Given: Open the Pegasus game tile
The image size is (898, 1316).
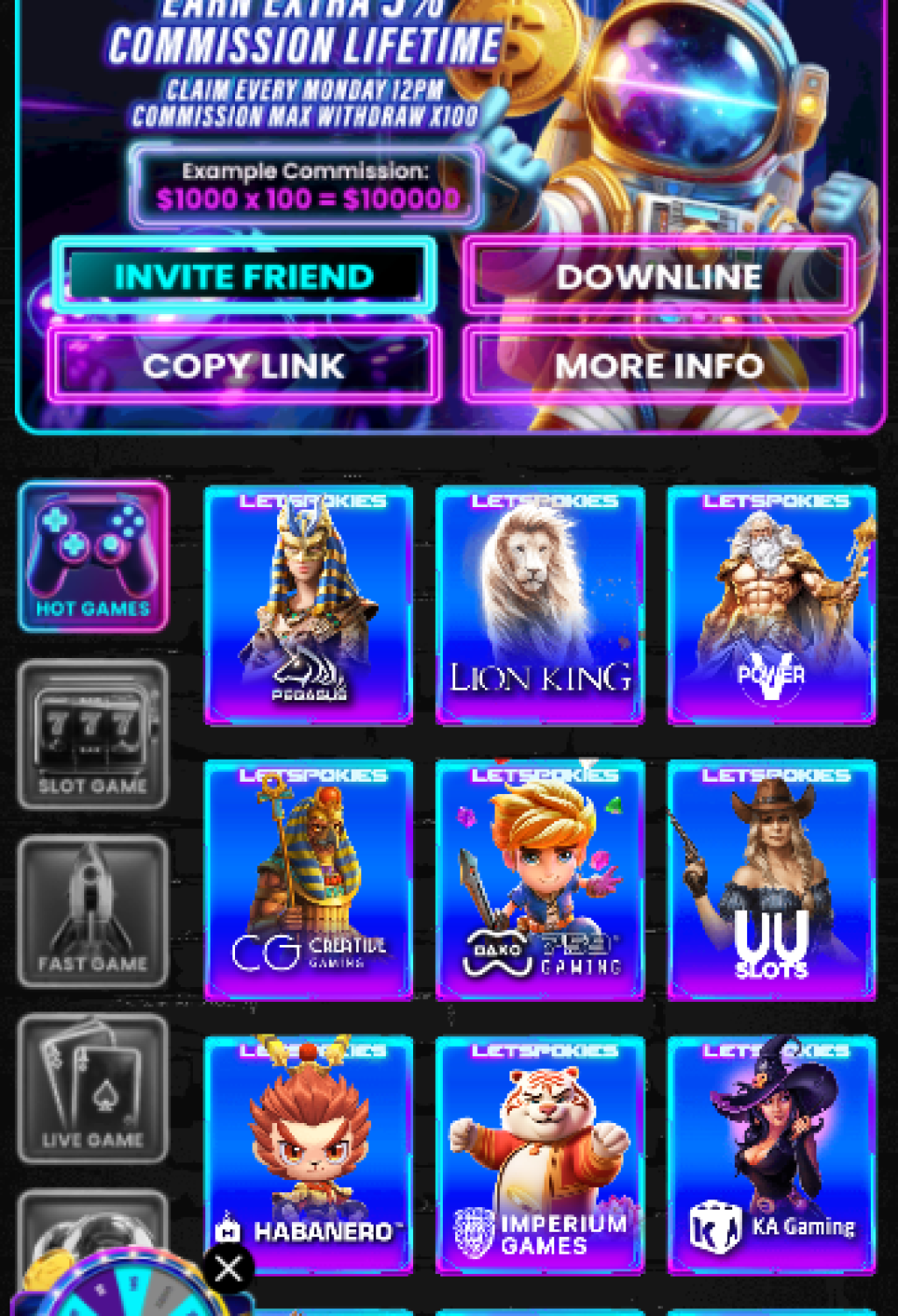Looking at the screenshot, I should tap(309, 605).
